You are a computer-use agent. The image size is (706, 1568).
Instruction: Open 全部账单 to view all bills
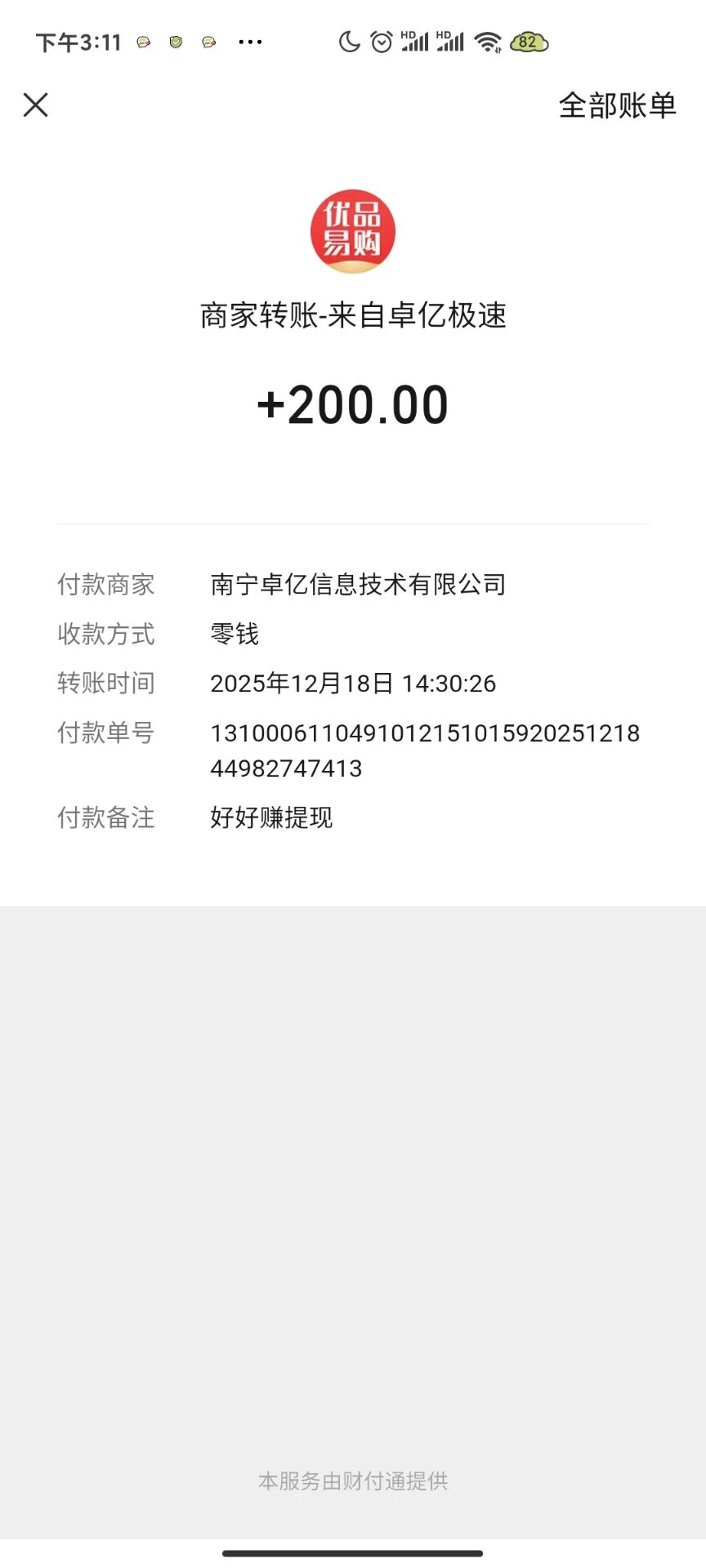617,105
